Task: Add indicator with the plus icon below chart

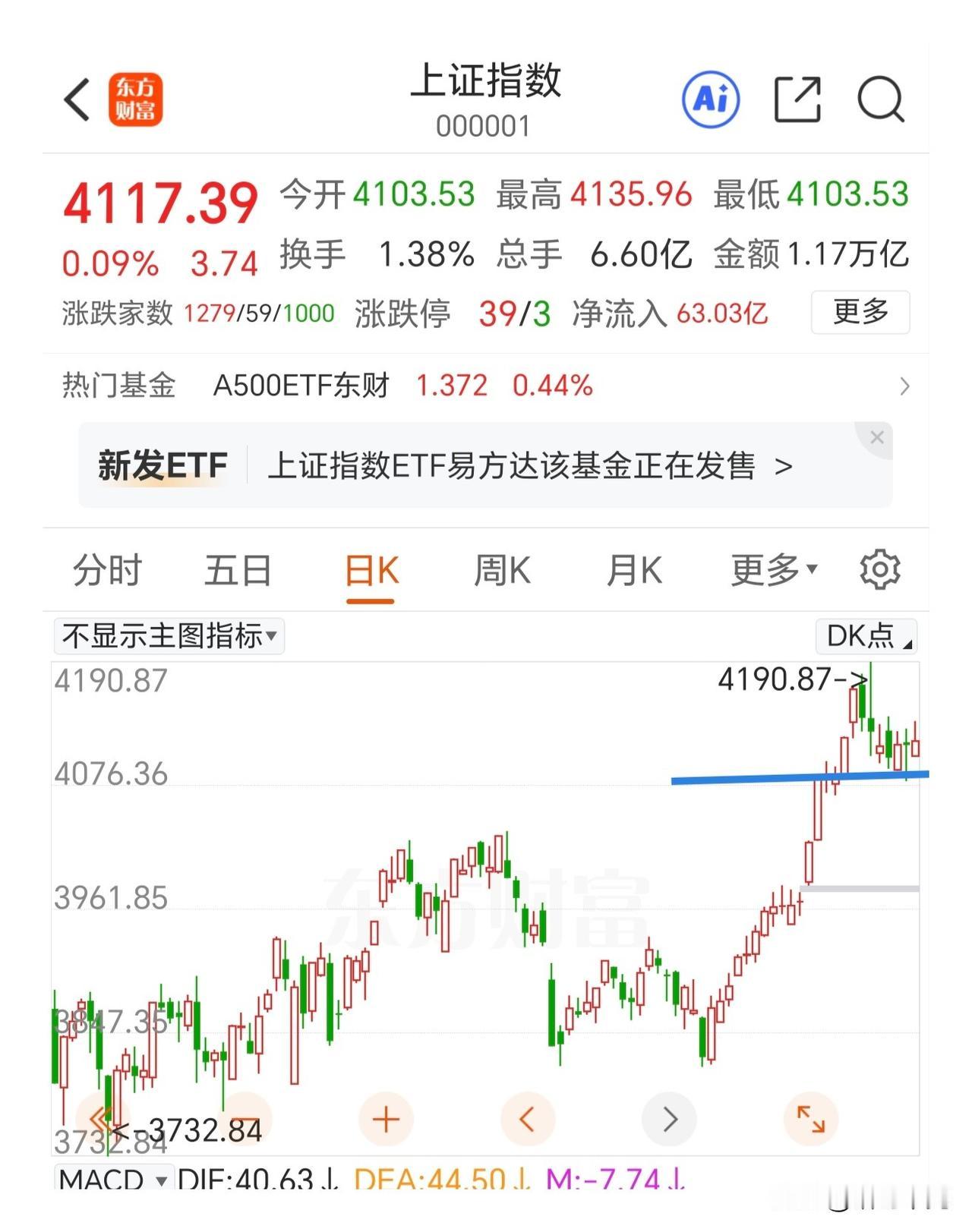Action: click(386, 1118)
